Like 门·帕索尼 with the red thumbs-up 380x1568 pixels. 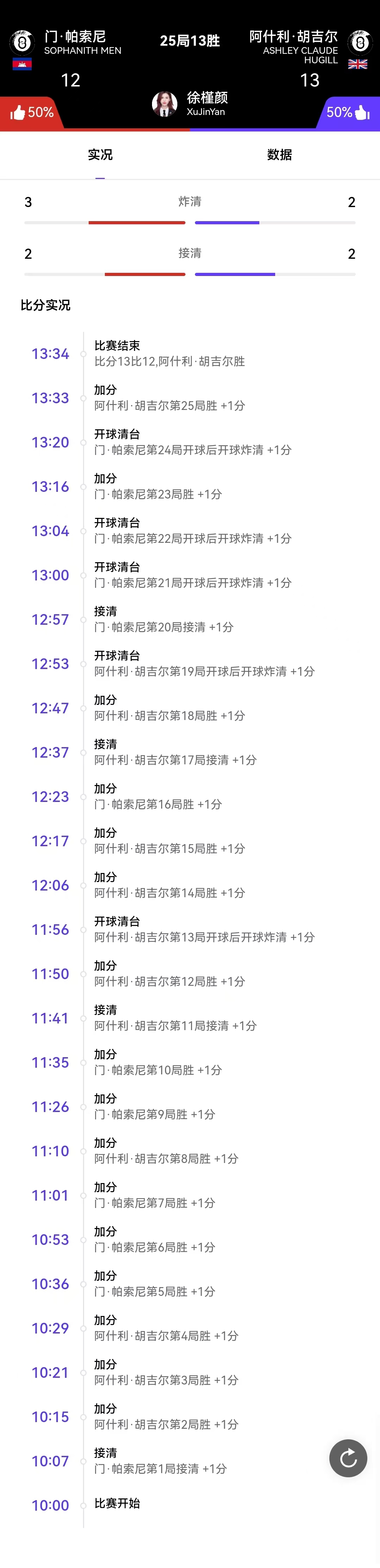(18, 113)
